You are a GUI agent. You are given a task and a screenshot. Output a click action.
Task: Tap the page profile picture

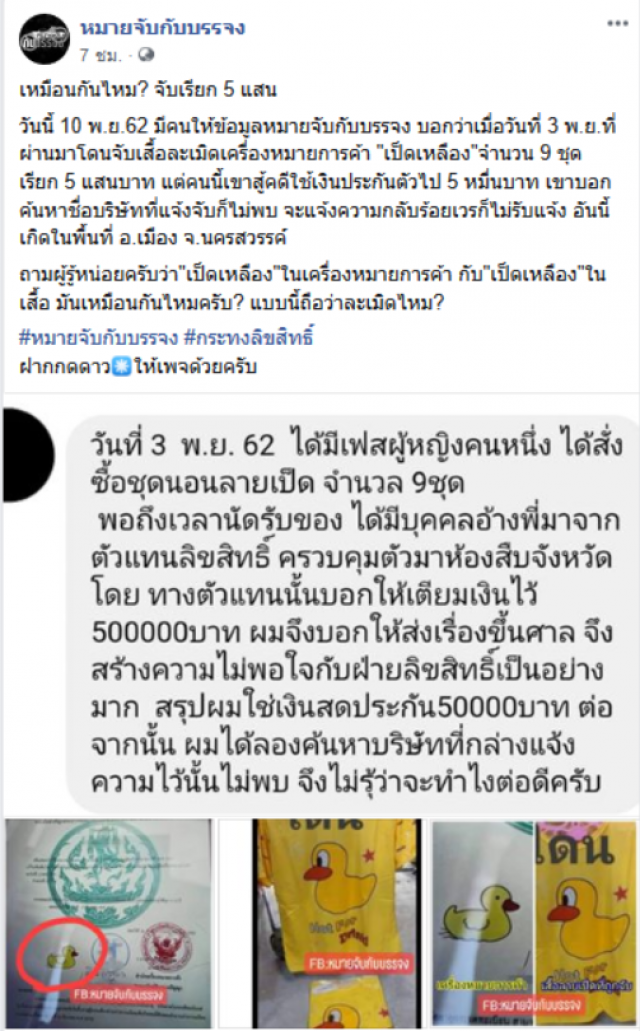pos(45,39)
